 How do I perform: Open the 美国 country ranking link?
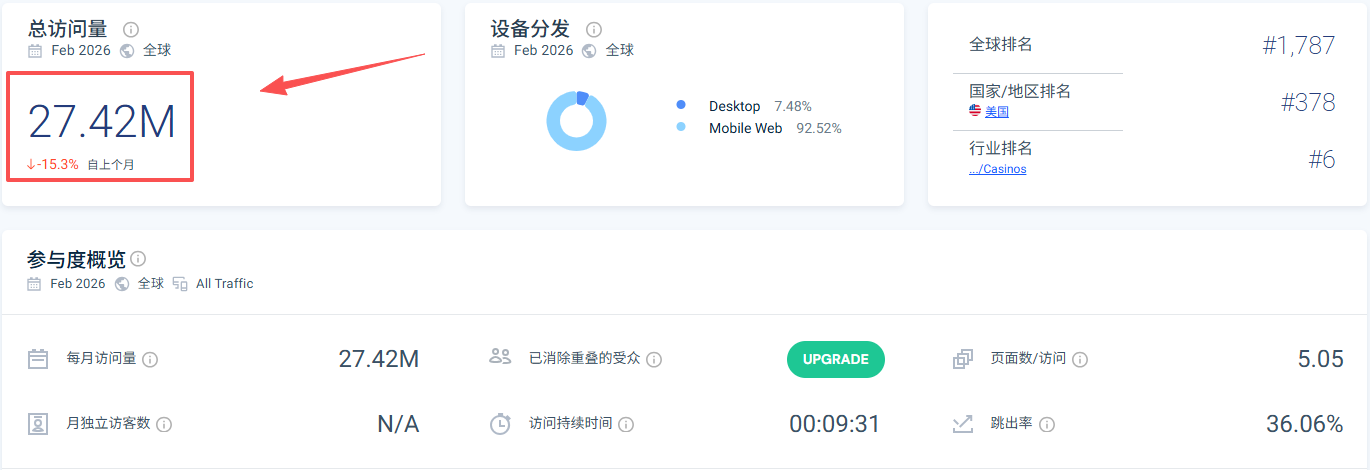[x=996, y=112]
